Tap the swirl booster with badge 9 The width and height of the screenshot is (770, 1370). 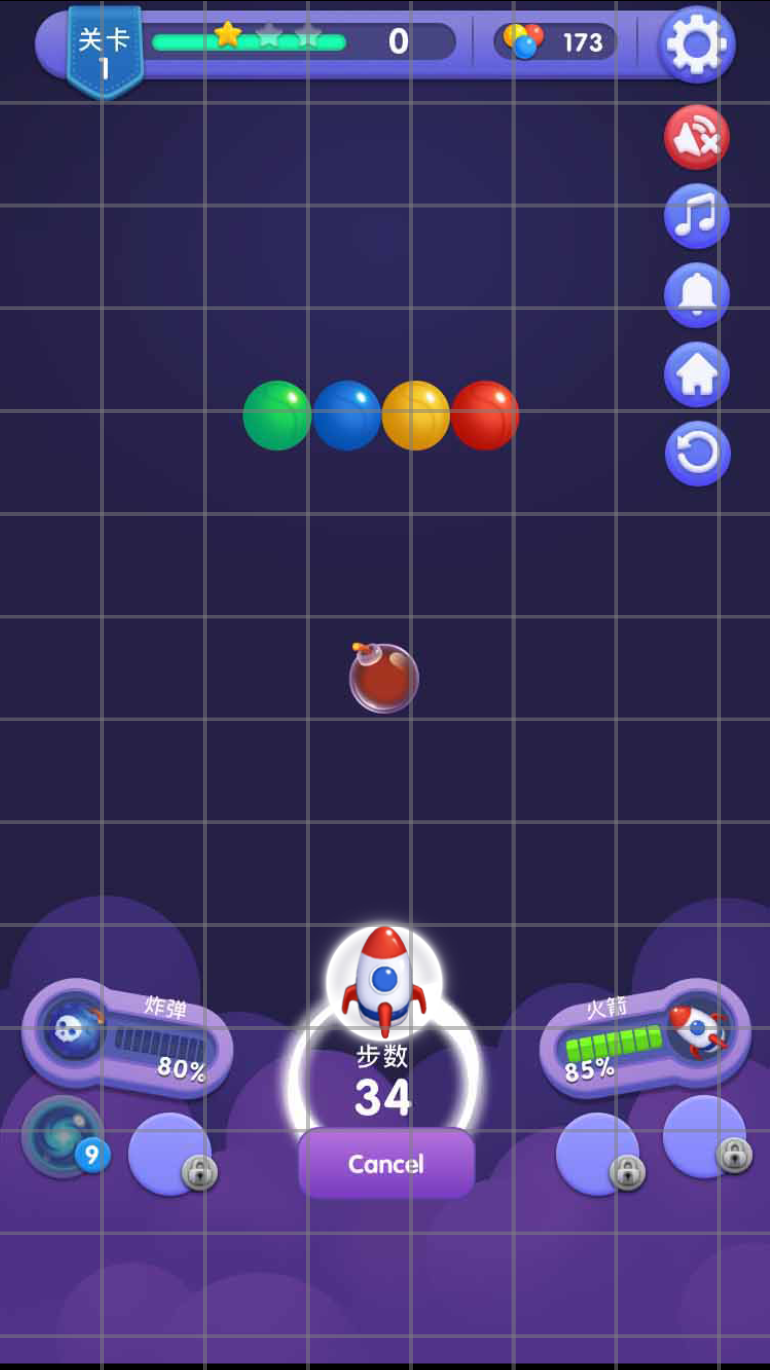pos(62,1137)
